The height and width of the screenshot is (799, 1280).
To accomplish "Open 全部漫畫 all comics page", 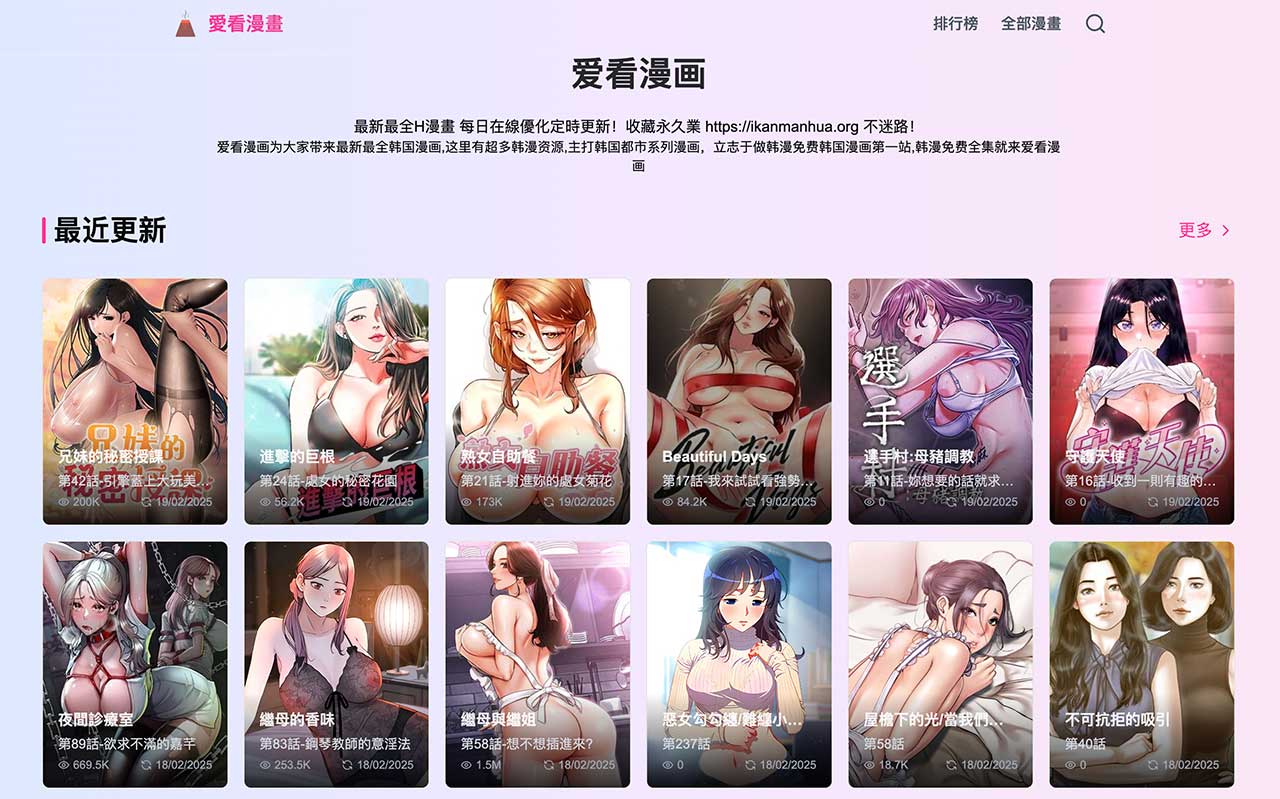I will pyautogui.click(x=1031, y=24).
